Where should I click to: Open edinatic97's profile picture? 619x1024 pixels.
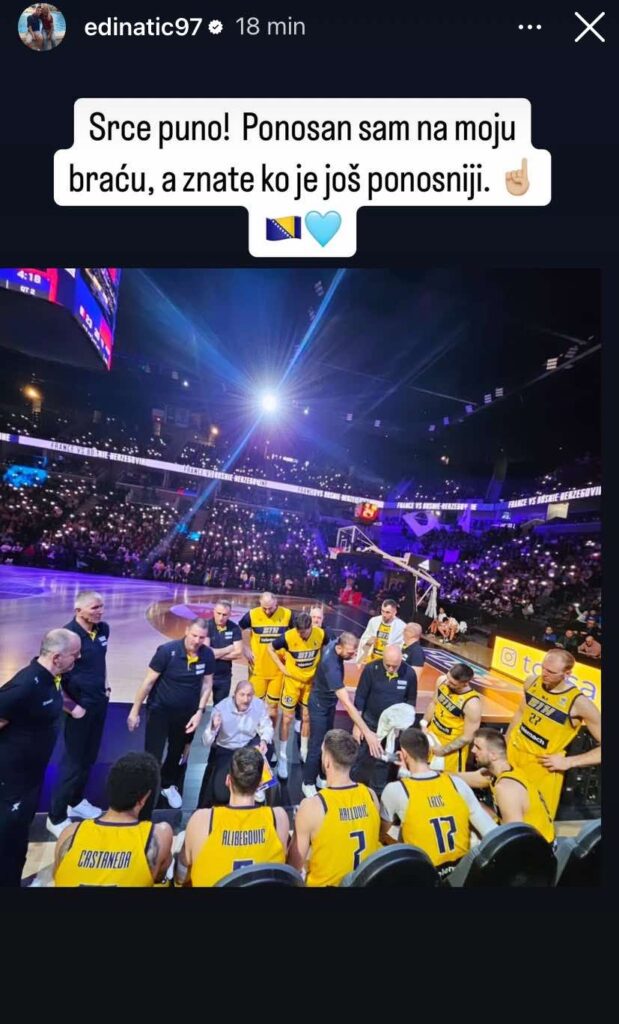tap(42, 27)
